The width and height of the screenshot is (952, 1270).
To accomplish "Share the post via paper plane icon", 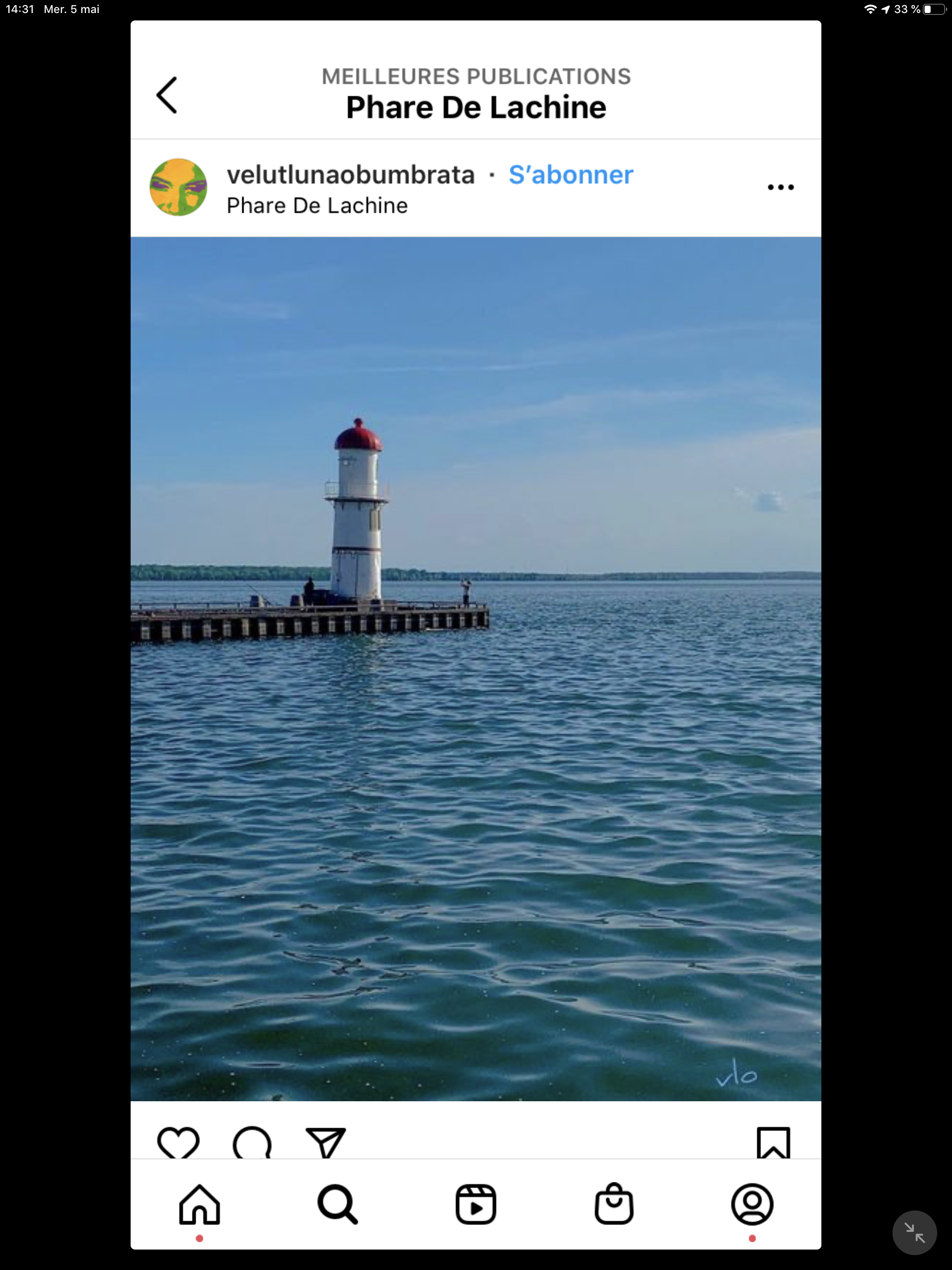I will 325,1142.
